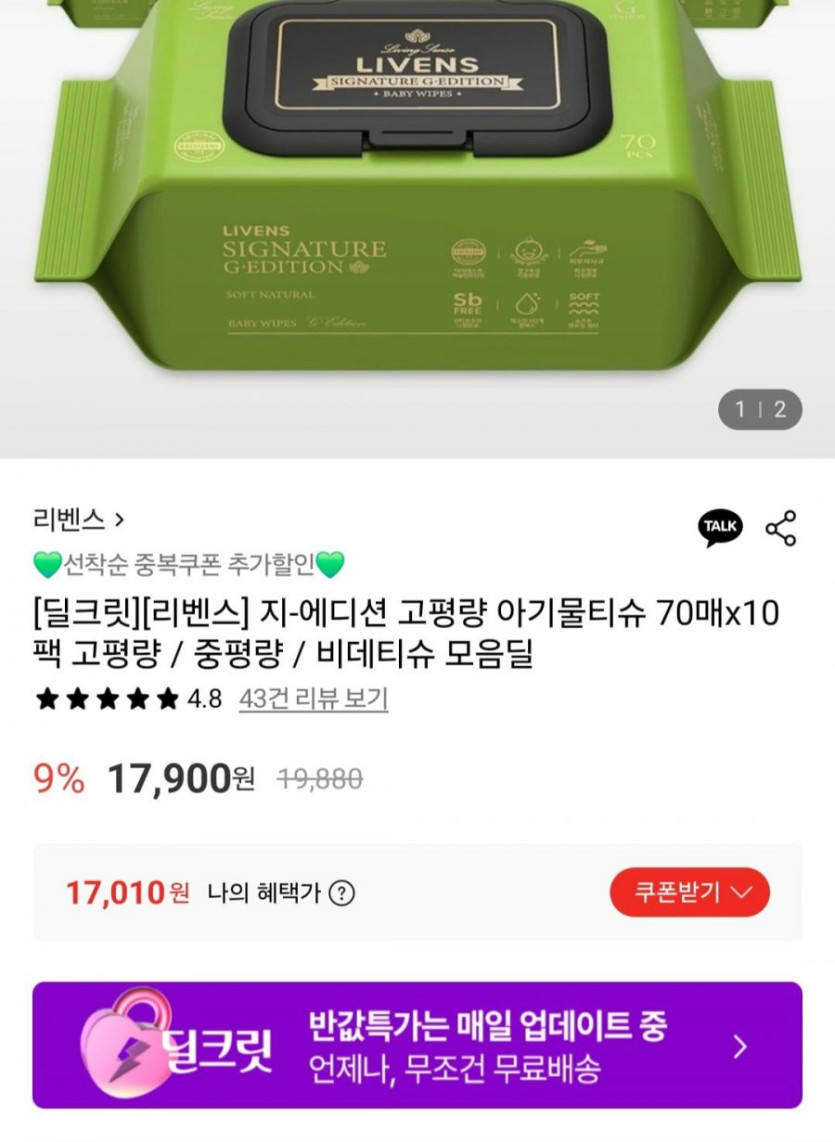Tap the 쿠폰받기 button
The image size is (835, 1142).
pyautogui.click(x=690, y=892)
